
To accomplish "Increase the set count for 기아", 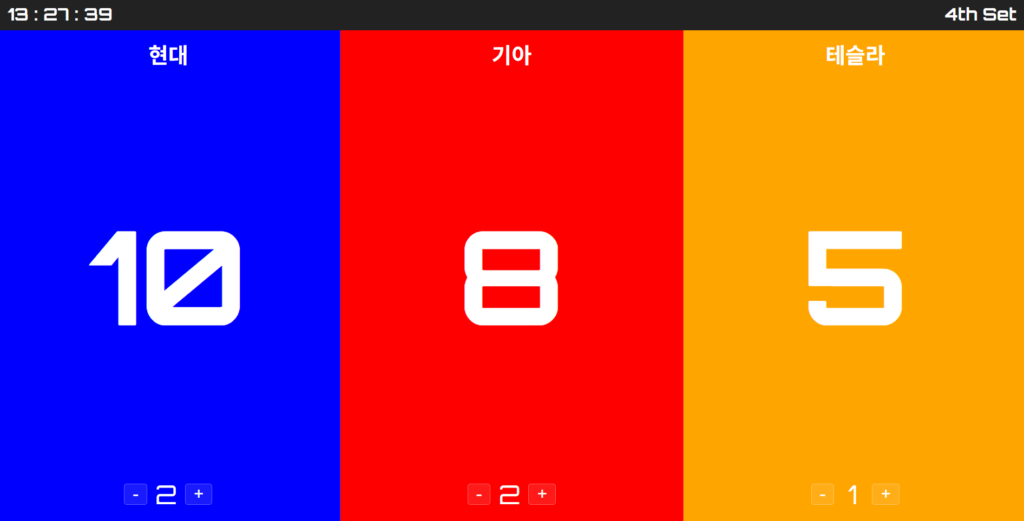I will pos(542,494).
